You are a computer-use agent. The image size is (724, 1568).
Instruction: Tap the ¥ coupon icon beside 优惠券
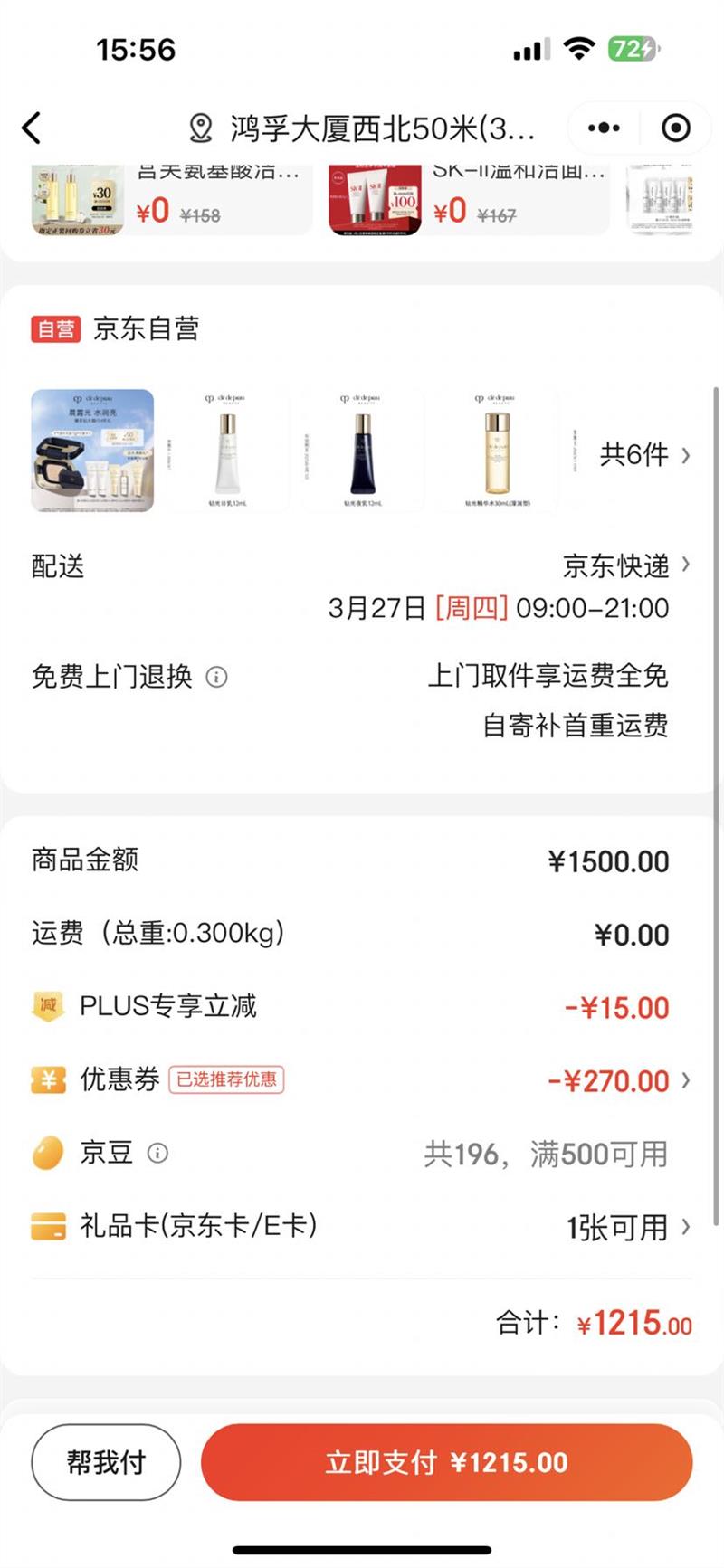click(x=47, y=1079)
